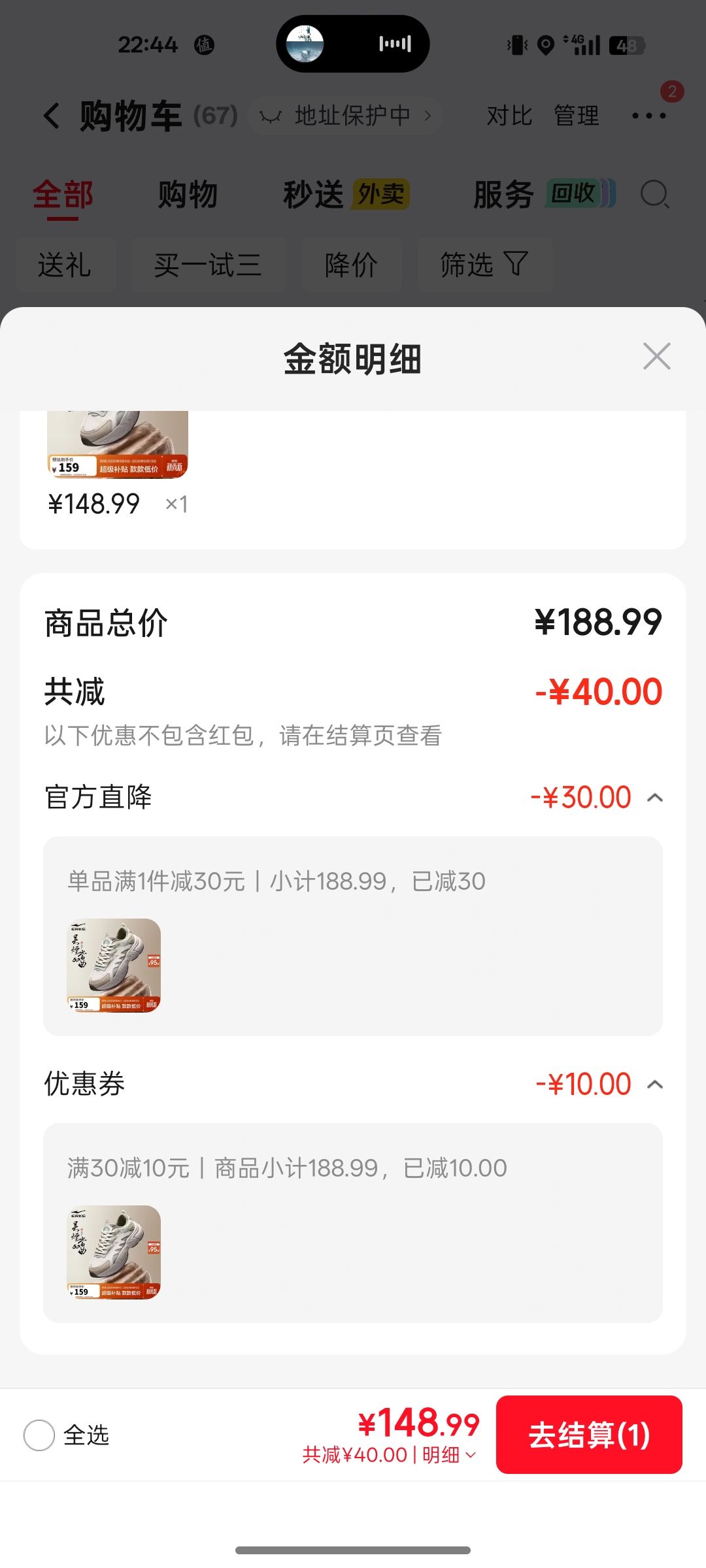Switch to the 秒送 外卖 tab
This screenshot has height=1568, width=706.
[x=346, y=195]
